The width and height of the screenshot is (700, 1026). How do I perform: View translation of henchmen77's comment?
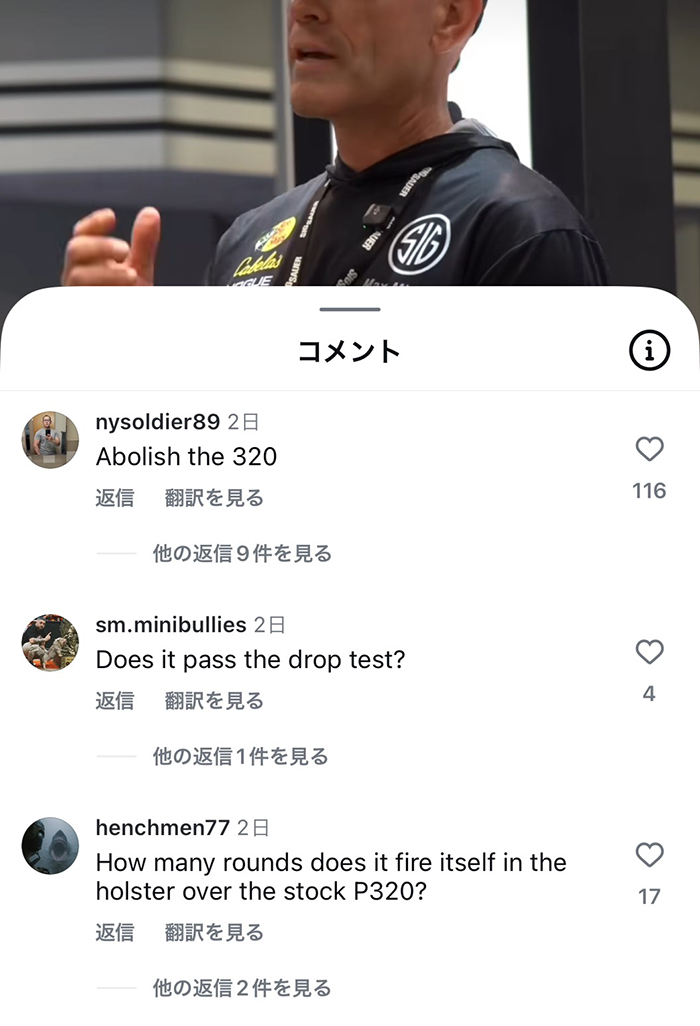pos(214,933)
